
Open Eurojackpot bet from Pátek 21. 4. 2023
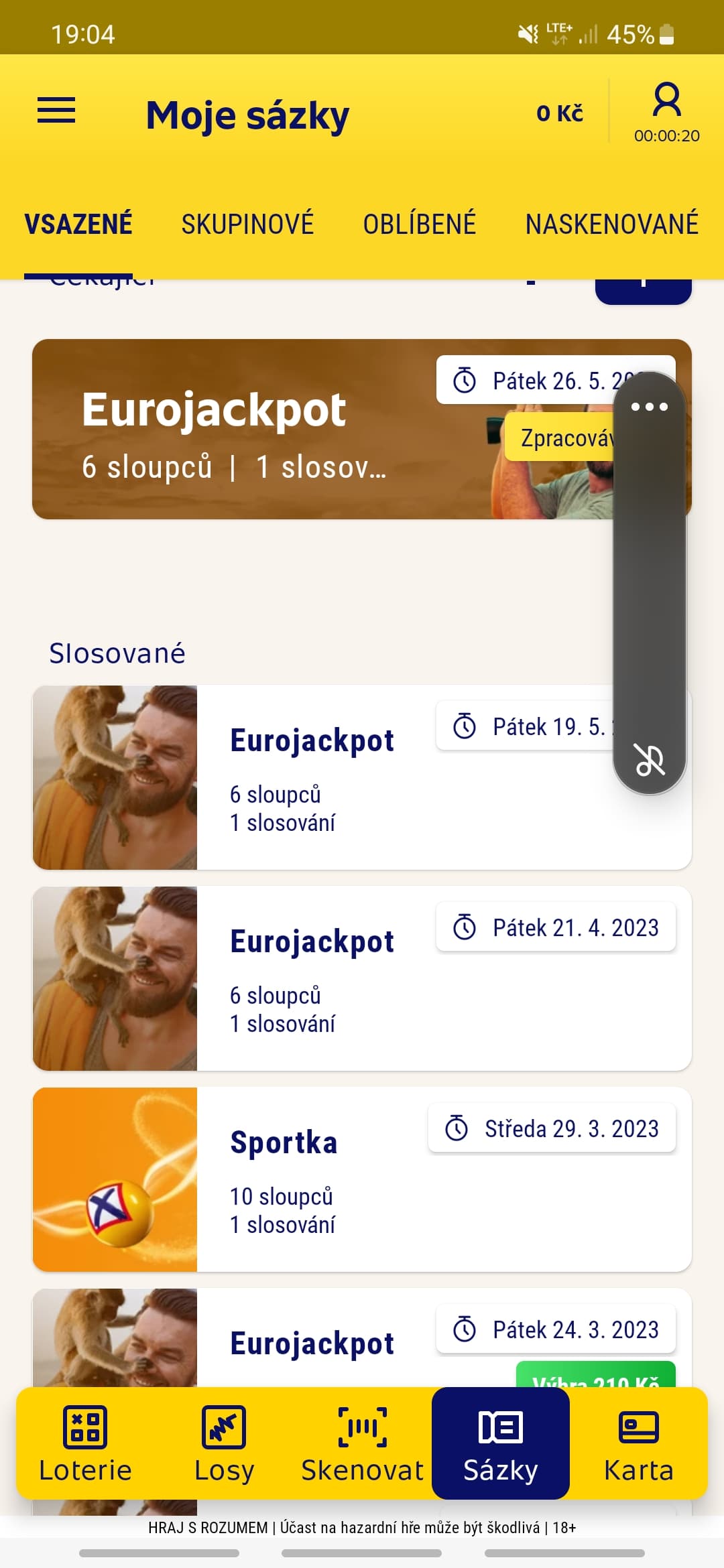pos(362,978)
